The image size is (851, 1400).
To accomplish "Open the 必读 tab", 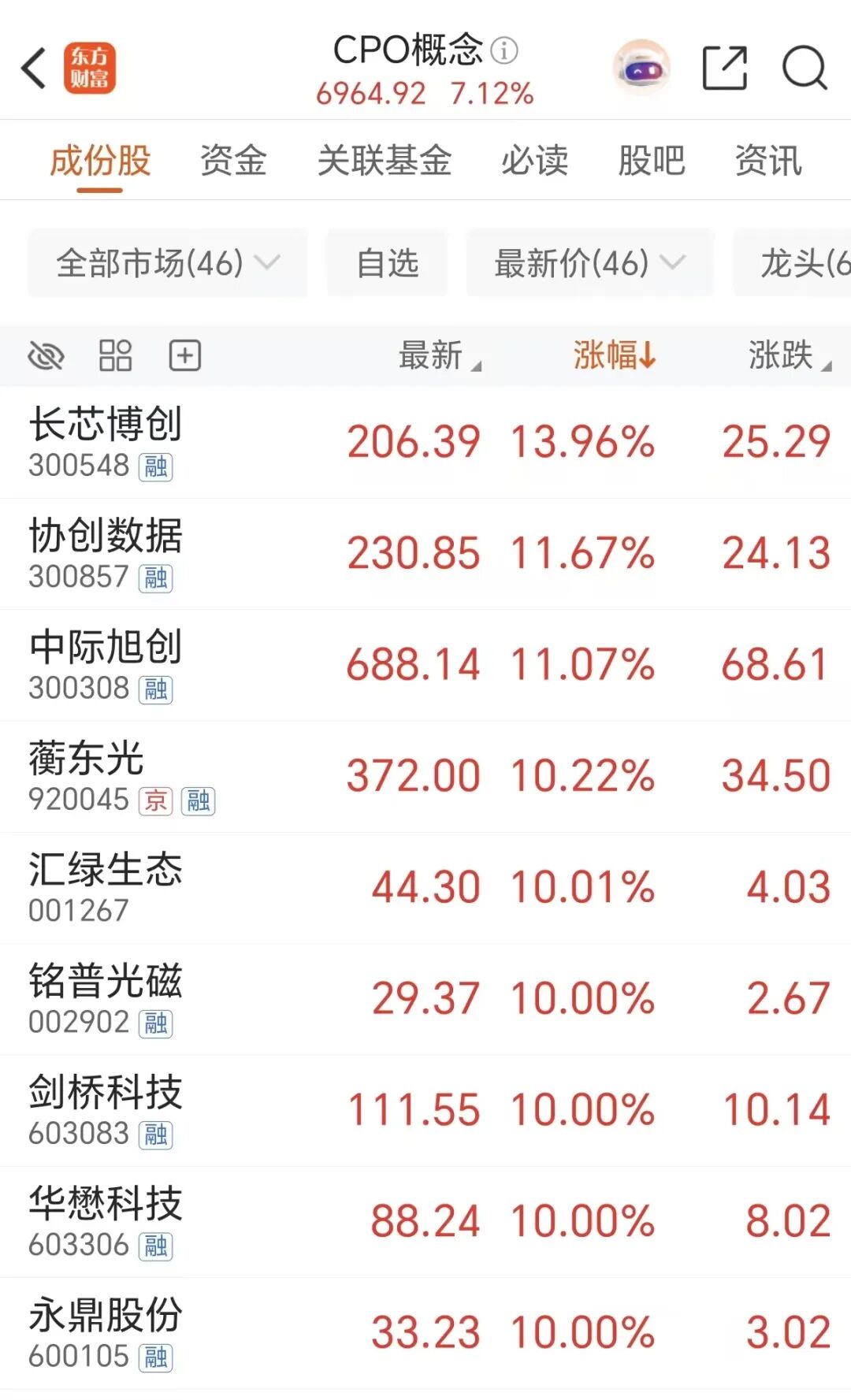I will coord(534,161).
